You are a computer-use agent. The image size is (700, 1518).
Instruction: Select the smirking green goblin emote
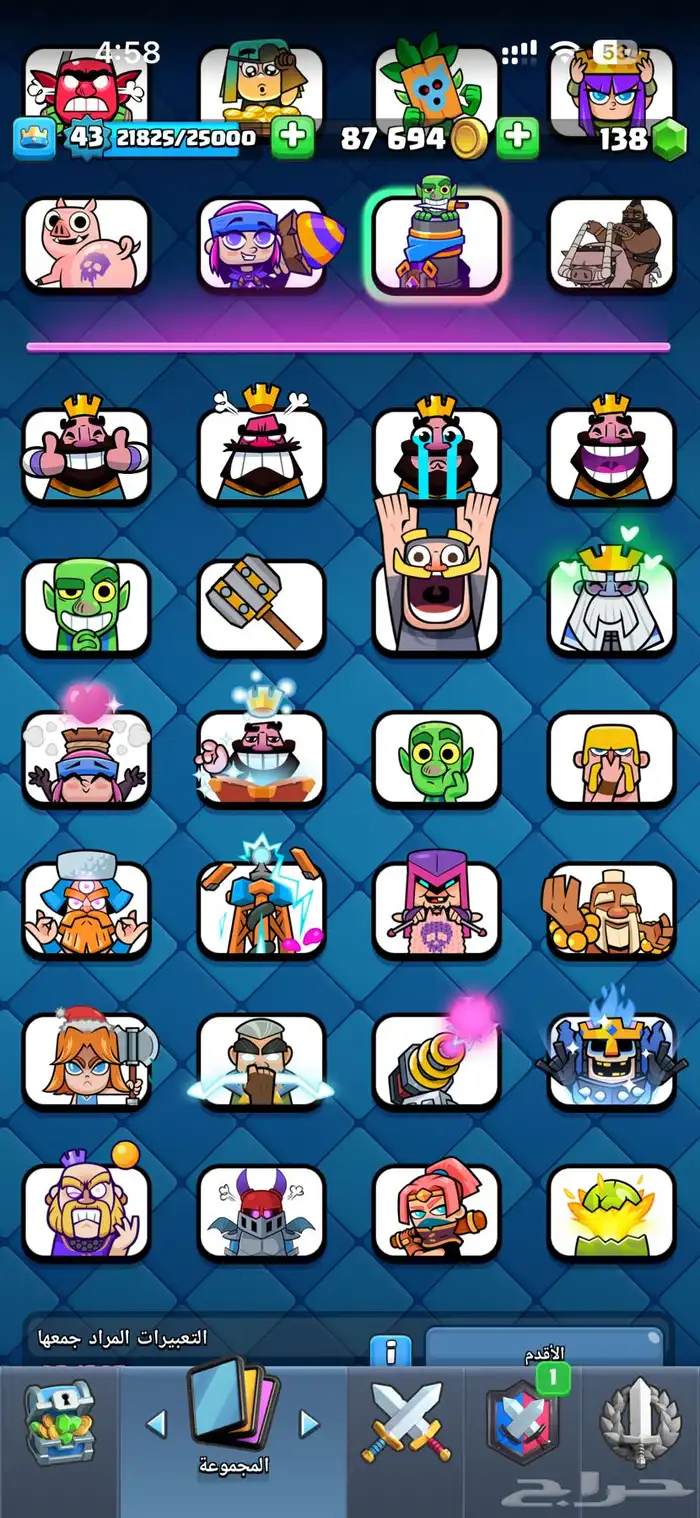pyautogui.click(x=86, y=606)
